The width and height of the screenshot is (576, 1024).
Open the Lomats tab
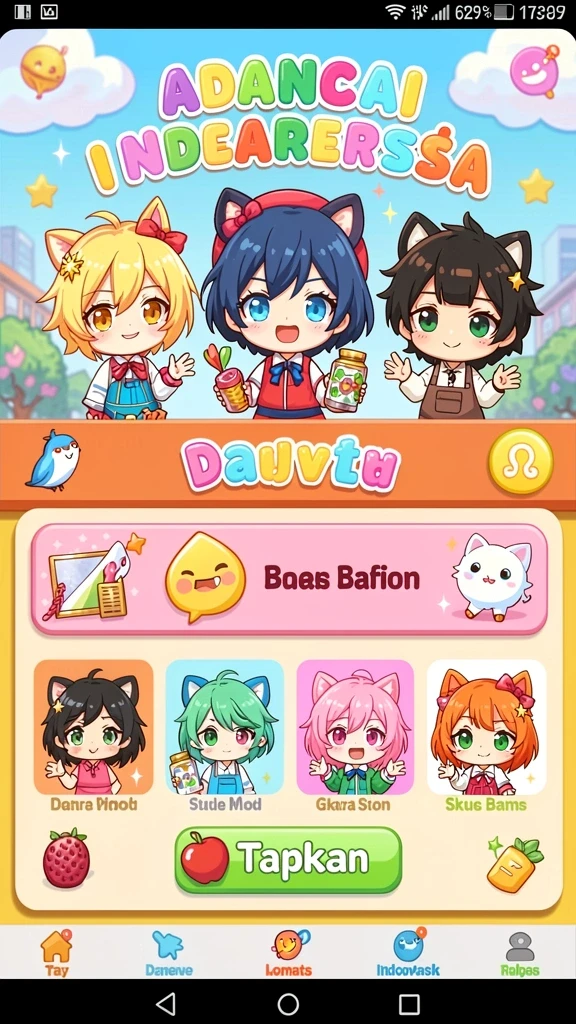(288, 953)
